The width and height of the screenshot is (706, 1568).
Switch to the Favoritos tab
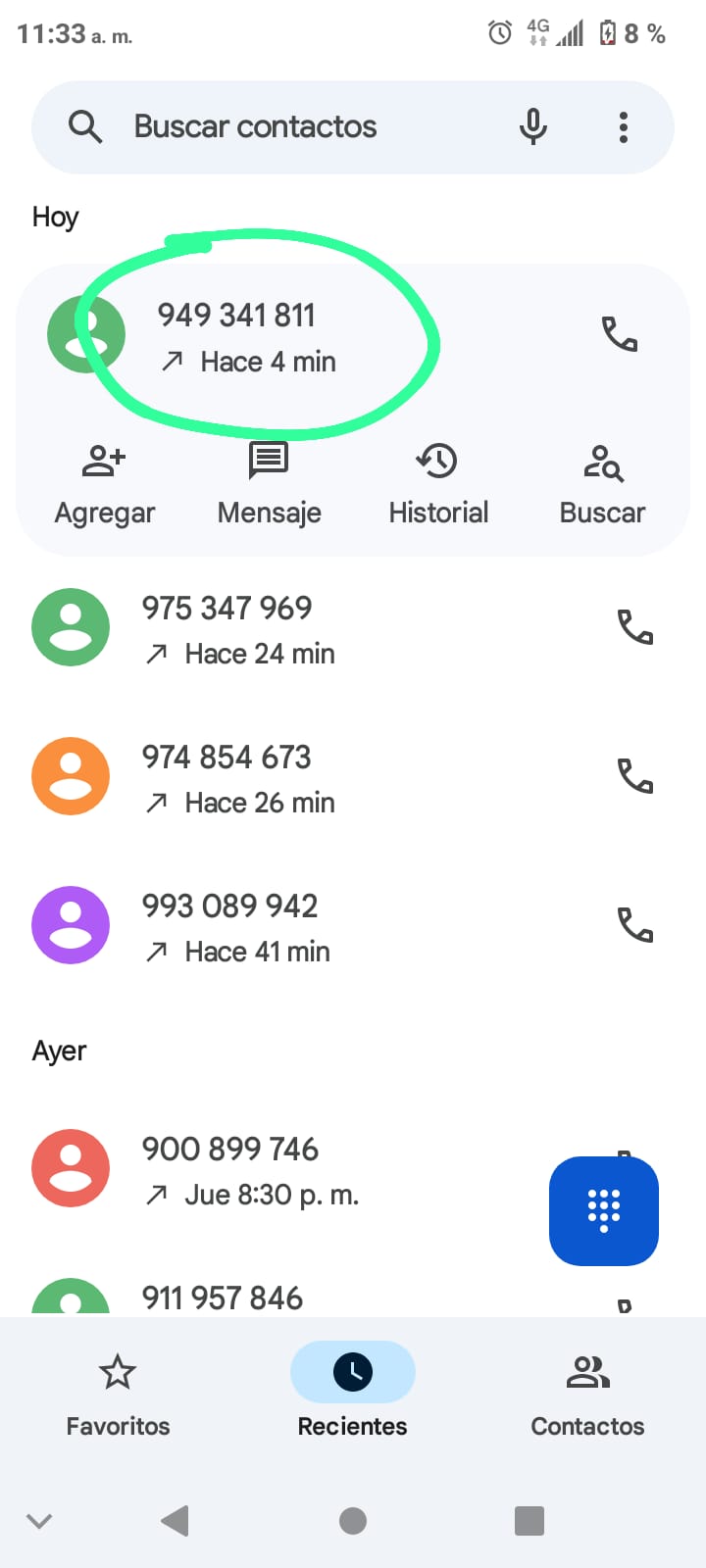click(x=118, y=1394)
